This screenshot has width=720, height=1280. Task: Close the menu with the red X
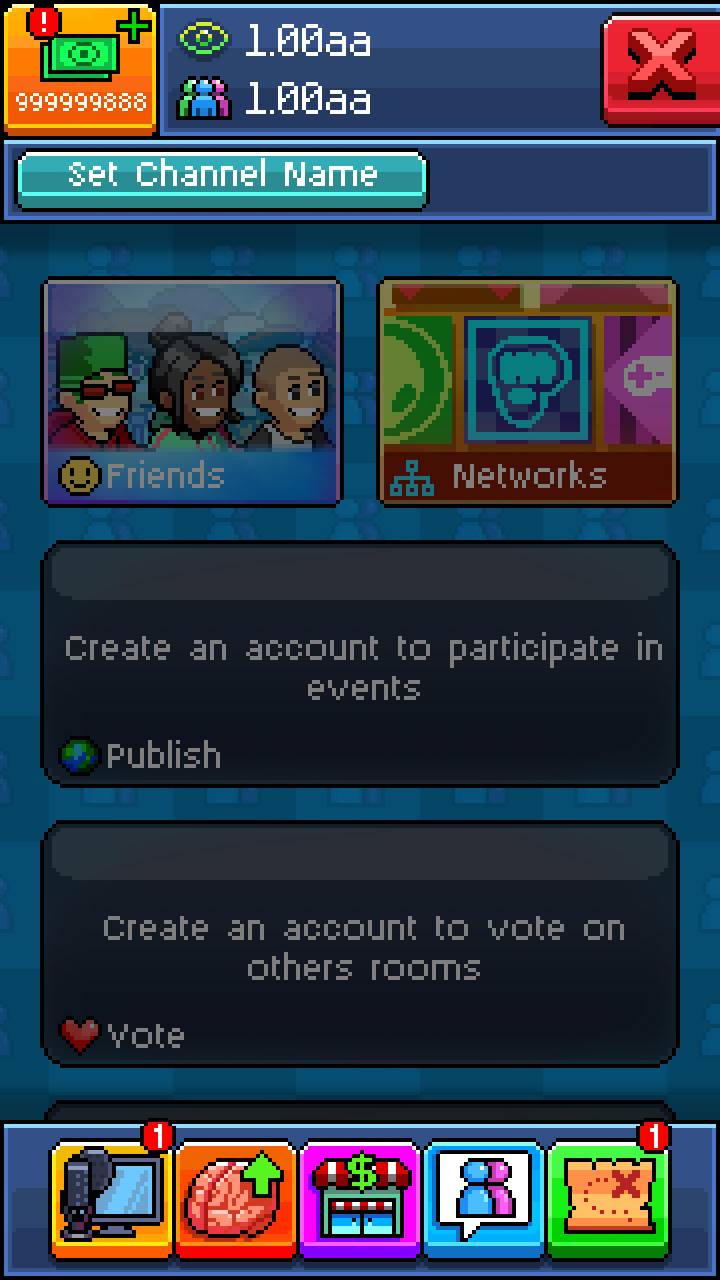(660, 68)
